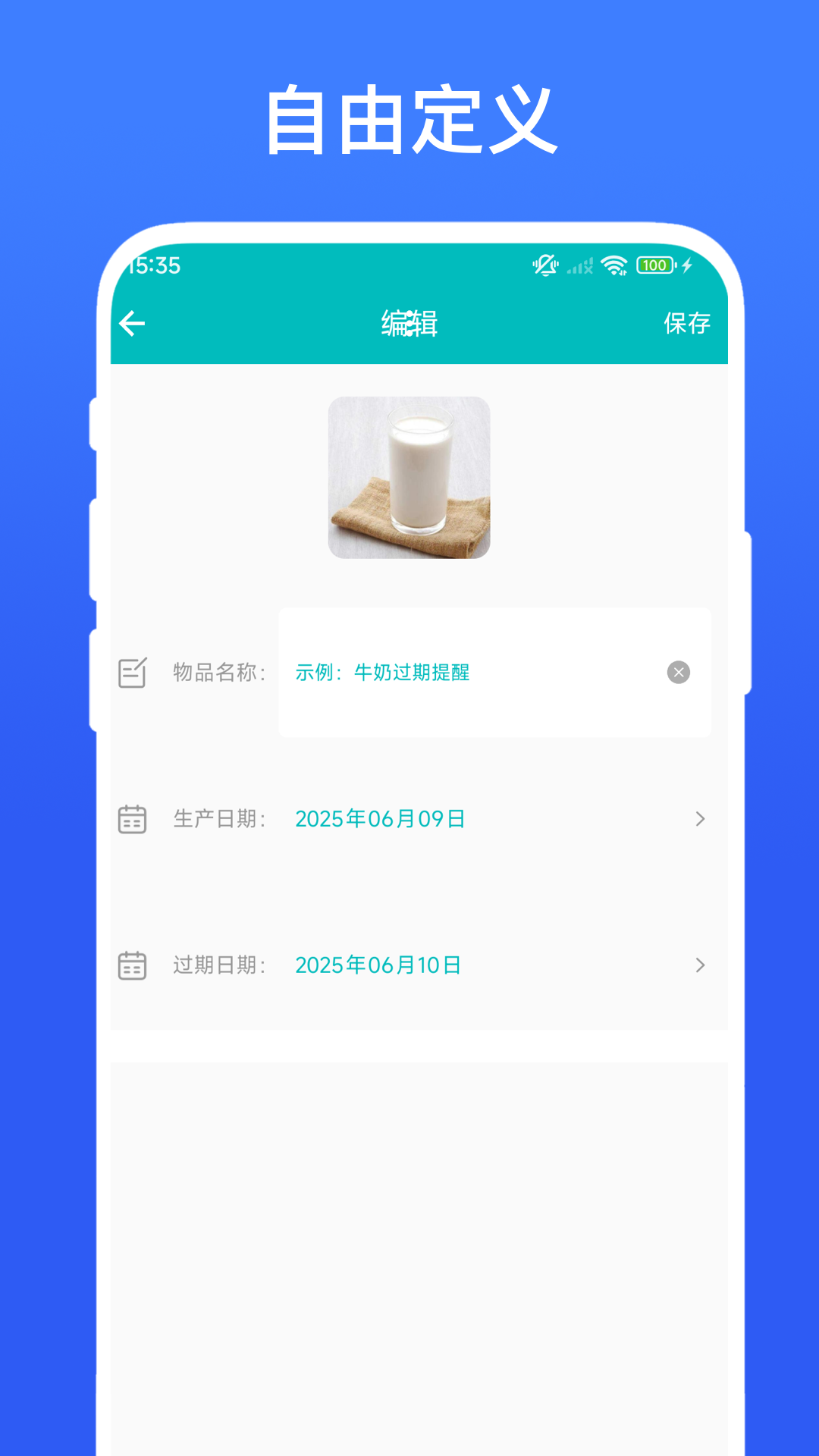819x1456 pixels.
Task: Select the item name edit icon
Action: tap(132, 672)
